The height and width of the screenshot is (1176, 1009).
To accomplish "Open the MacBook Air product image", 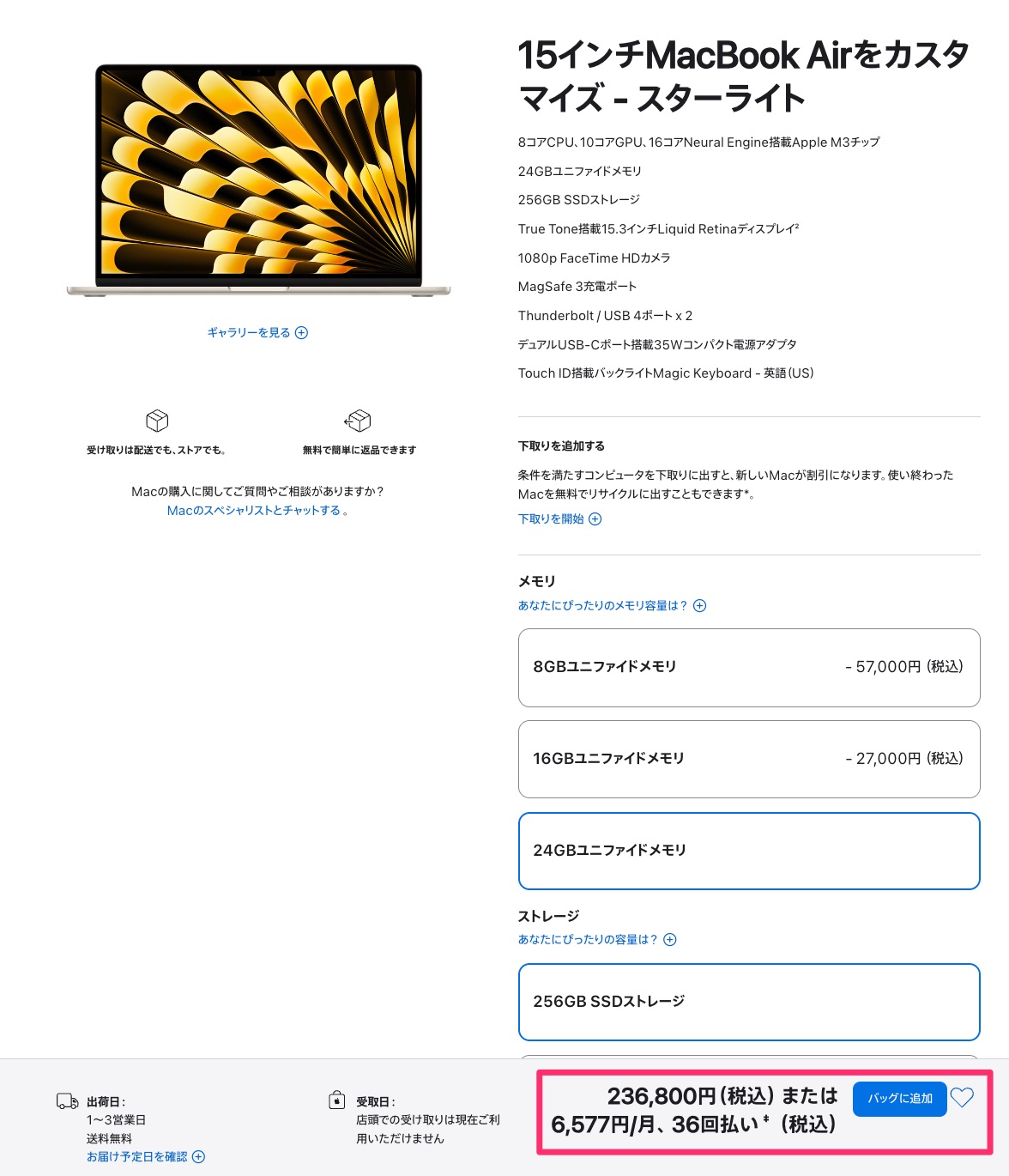I will (258, 180).
